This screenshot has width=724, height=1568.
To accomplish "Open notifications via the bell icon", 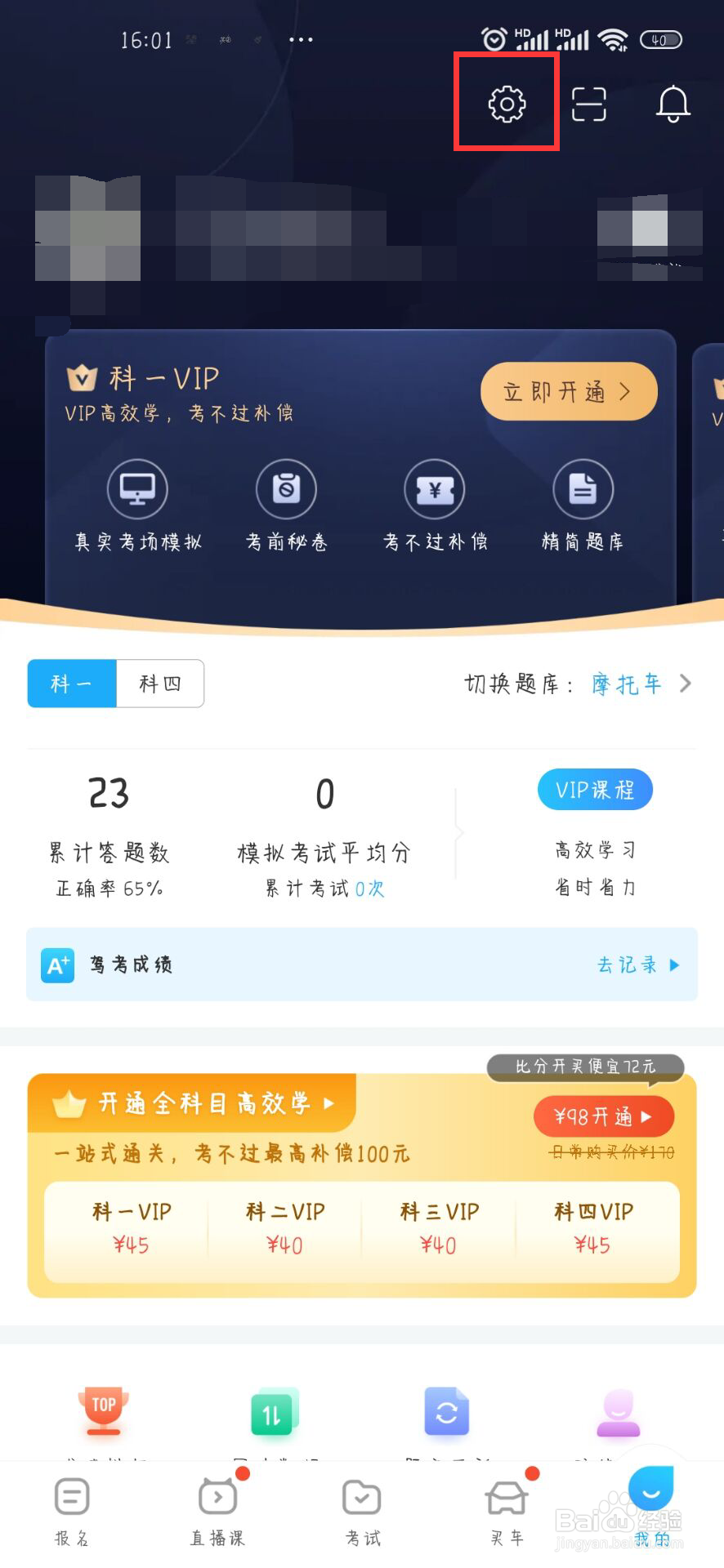I will [672, 105].
